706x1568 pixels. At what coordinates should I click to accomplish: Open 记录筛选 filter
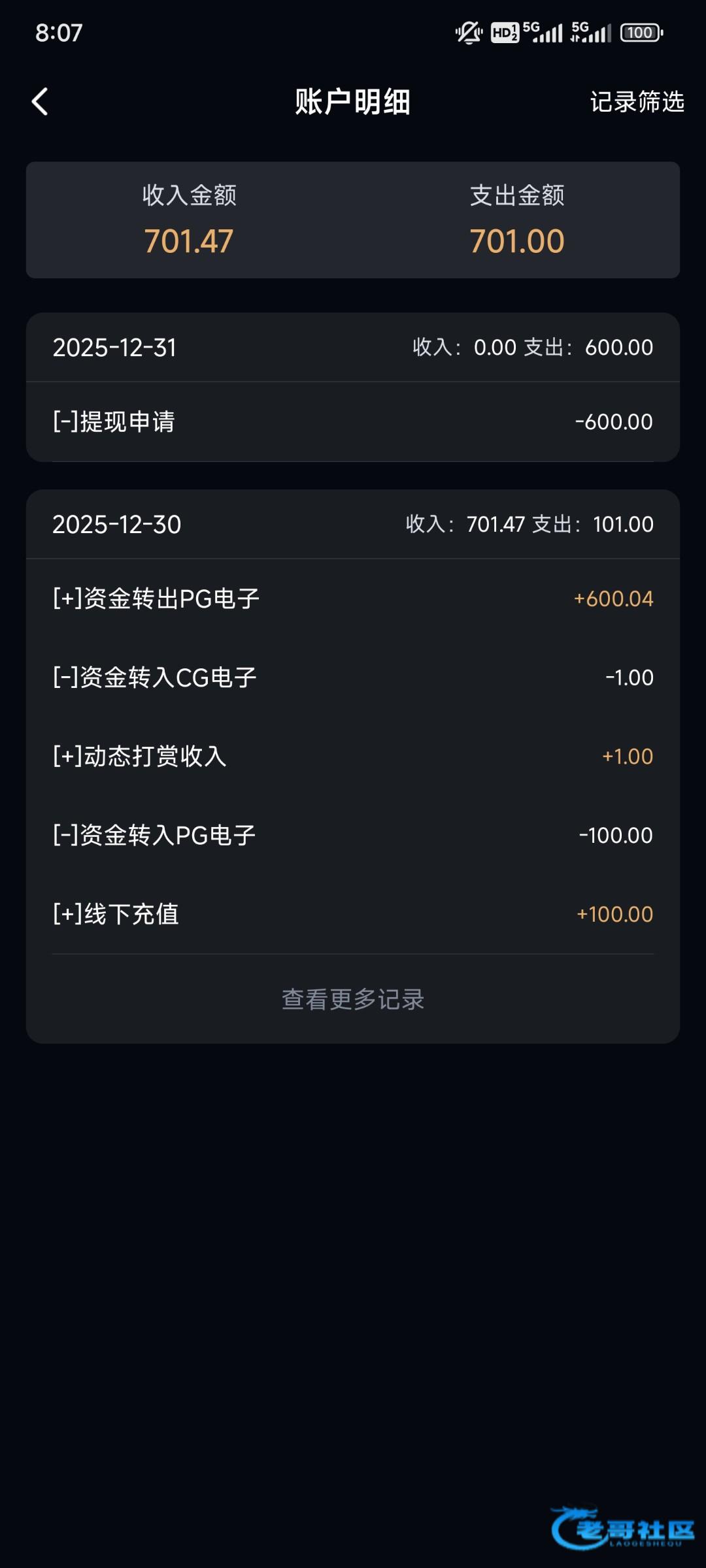(x=637, y=102)
